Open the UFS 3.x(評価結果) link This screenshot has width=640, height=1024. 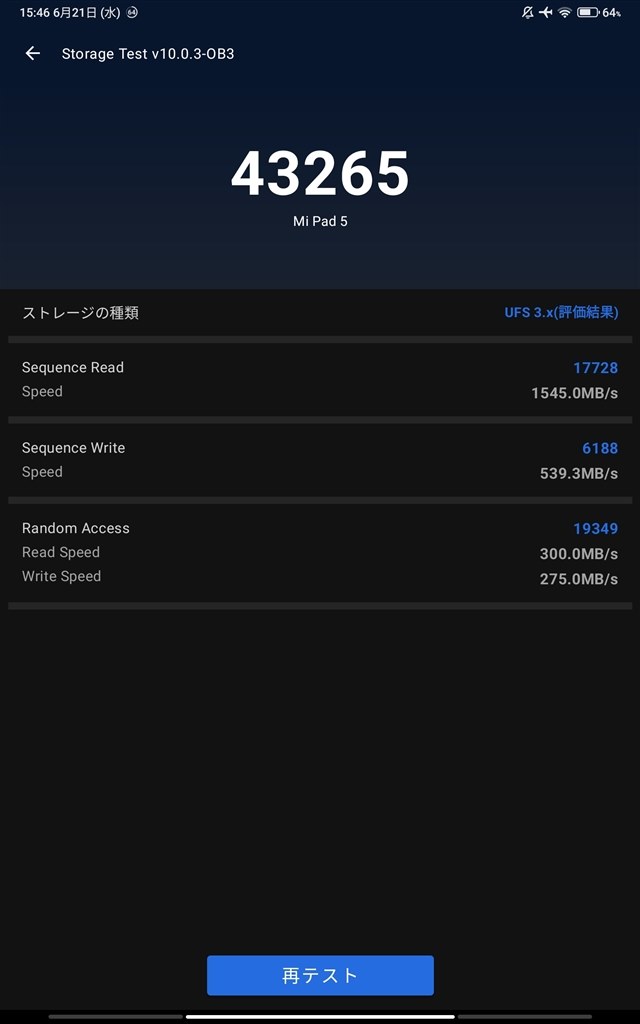[x=561, y=312]
